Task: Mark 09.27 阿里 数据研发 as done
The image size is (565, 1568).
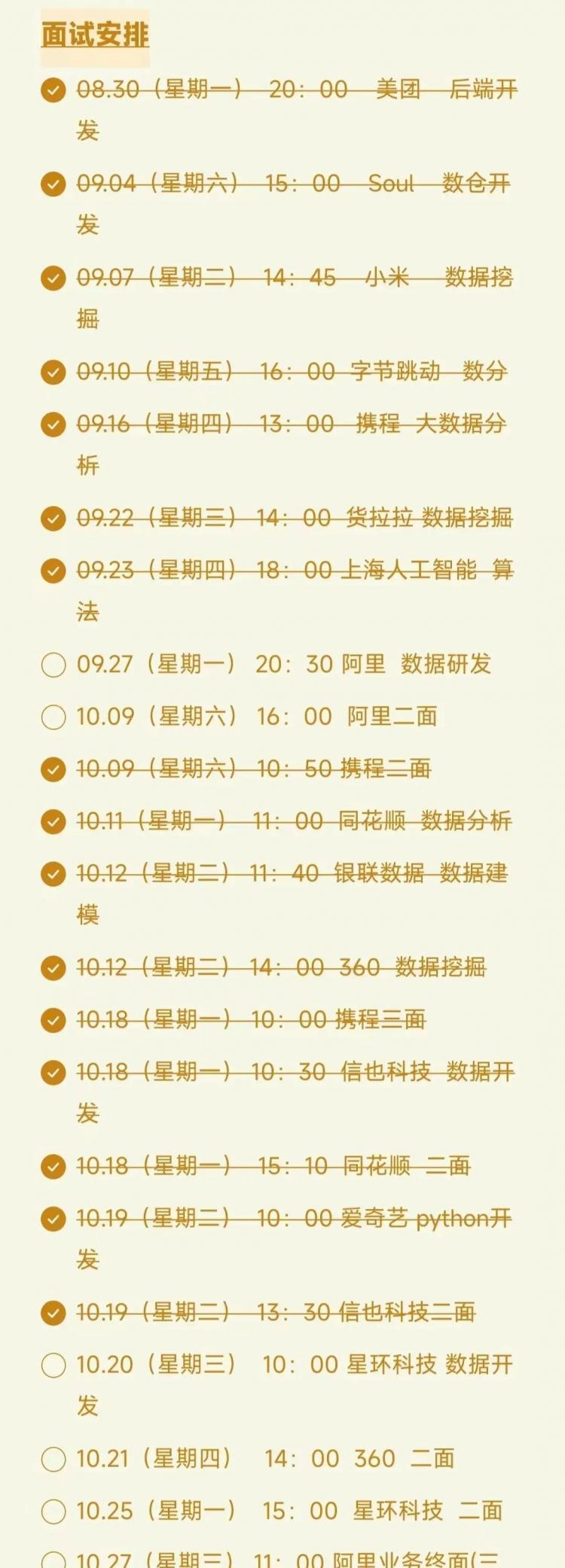Action: [x=53, y=665]
